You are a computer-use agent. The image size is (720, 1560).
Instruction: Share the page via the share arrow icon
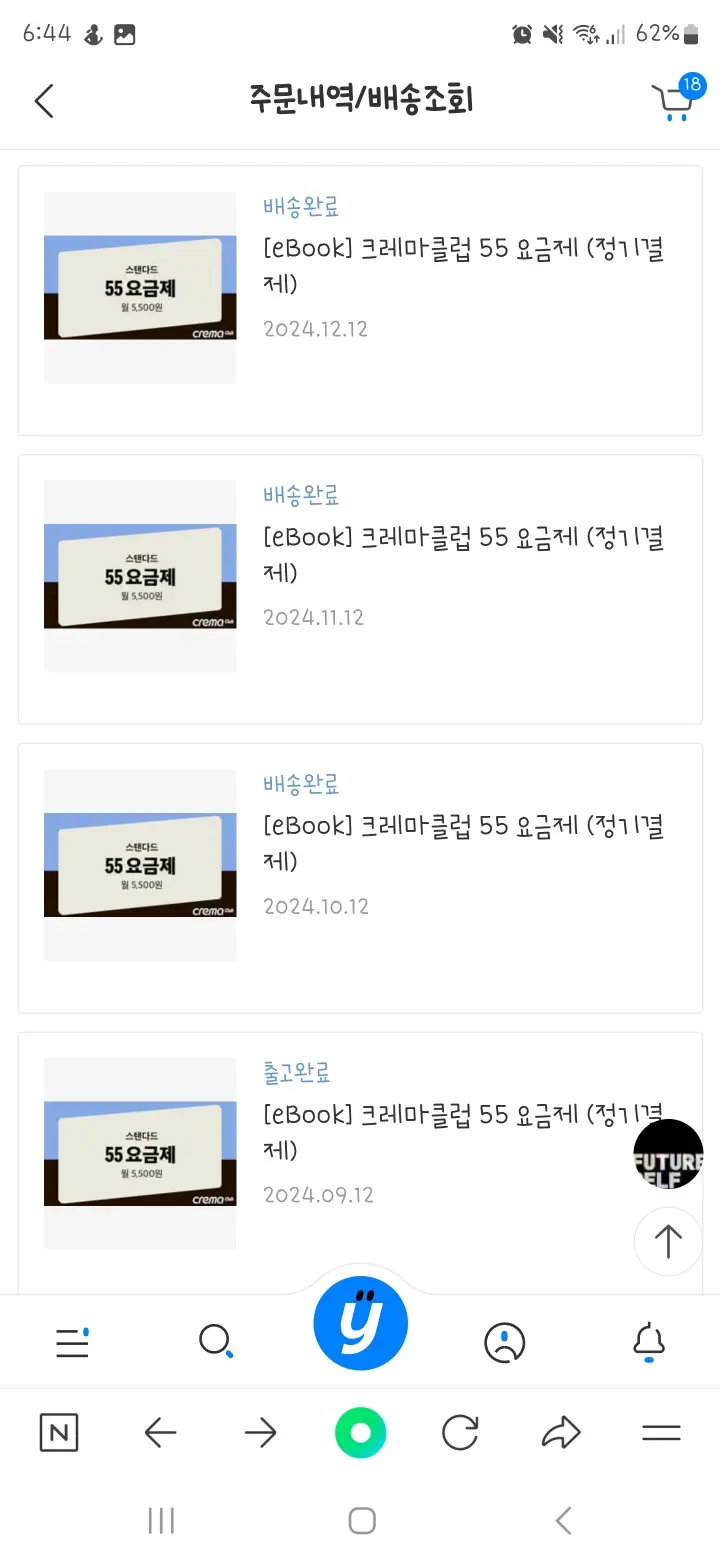point(560,1432)
